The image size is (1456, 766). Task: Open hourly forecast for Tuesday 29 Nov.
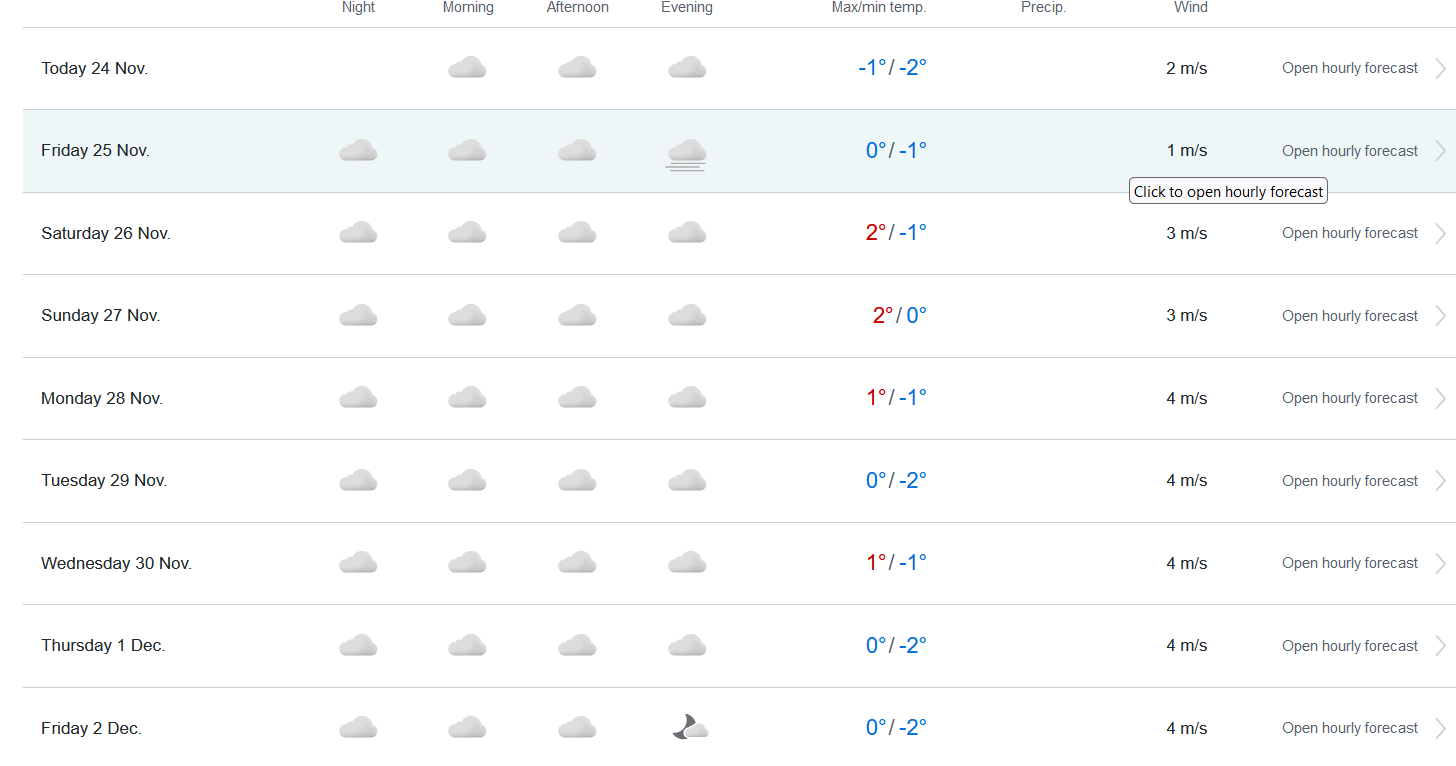[1350, 481]
